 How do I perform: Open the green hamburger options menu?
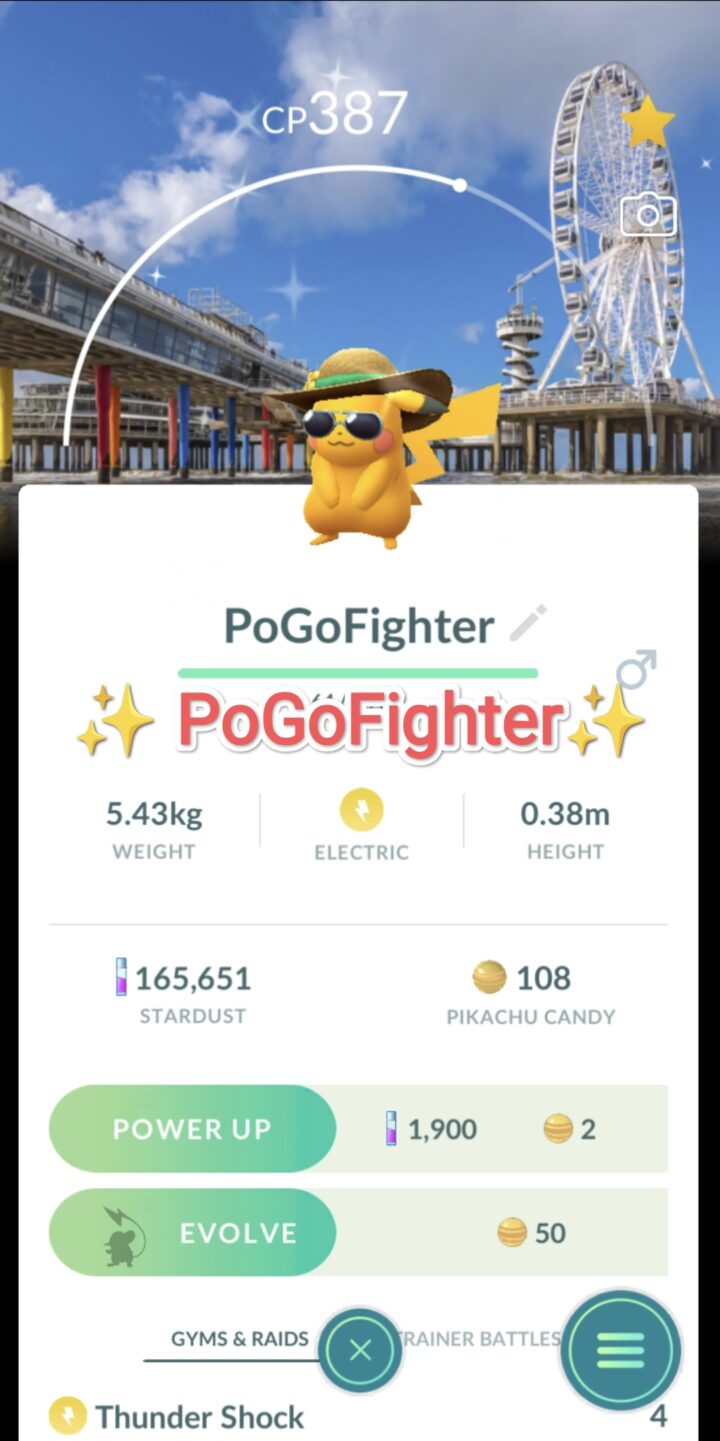pos(621,1351)
